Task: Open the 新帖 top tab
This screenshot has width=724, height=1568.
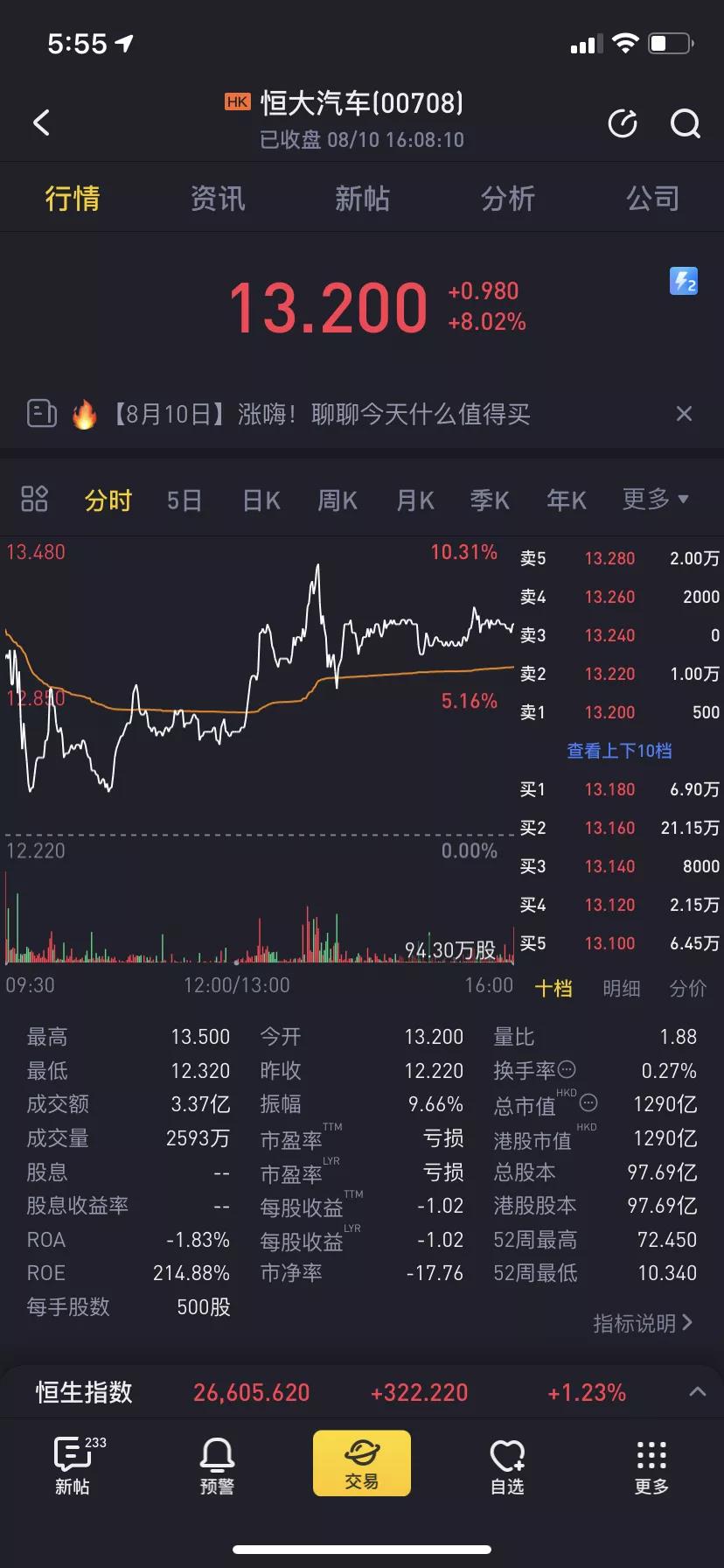Action: (x=362, y=199)
